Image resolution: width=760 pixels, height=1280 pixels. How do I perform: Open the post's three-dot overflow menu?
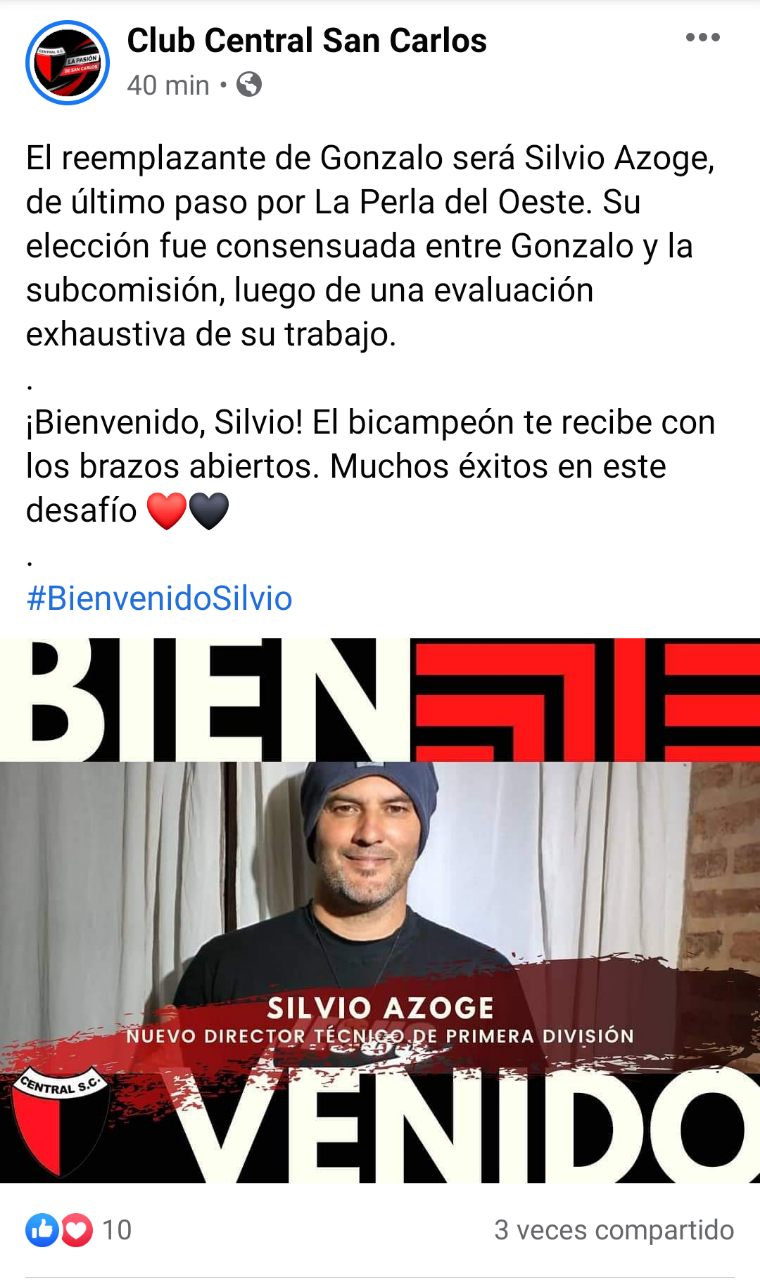(702, 38)
